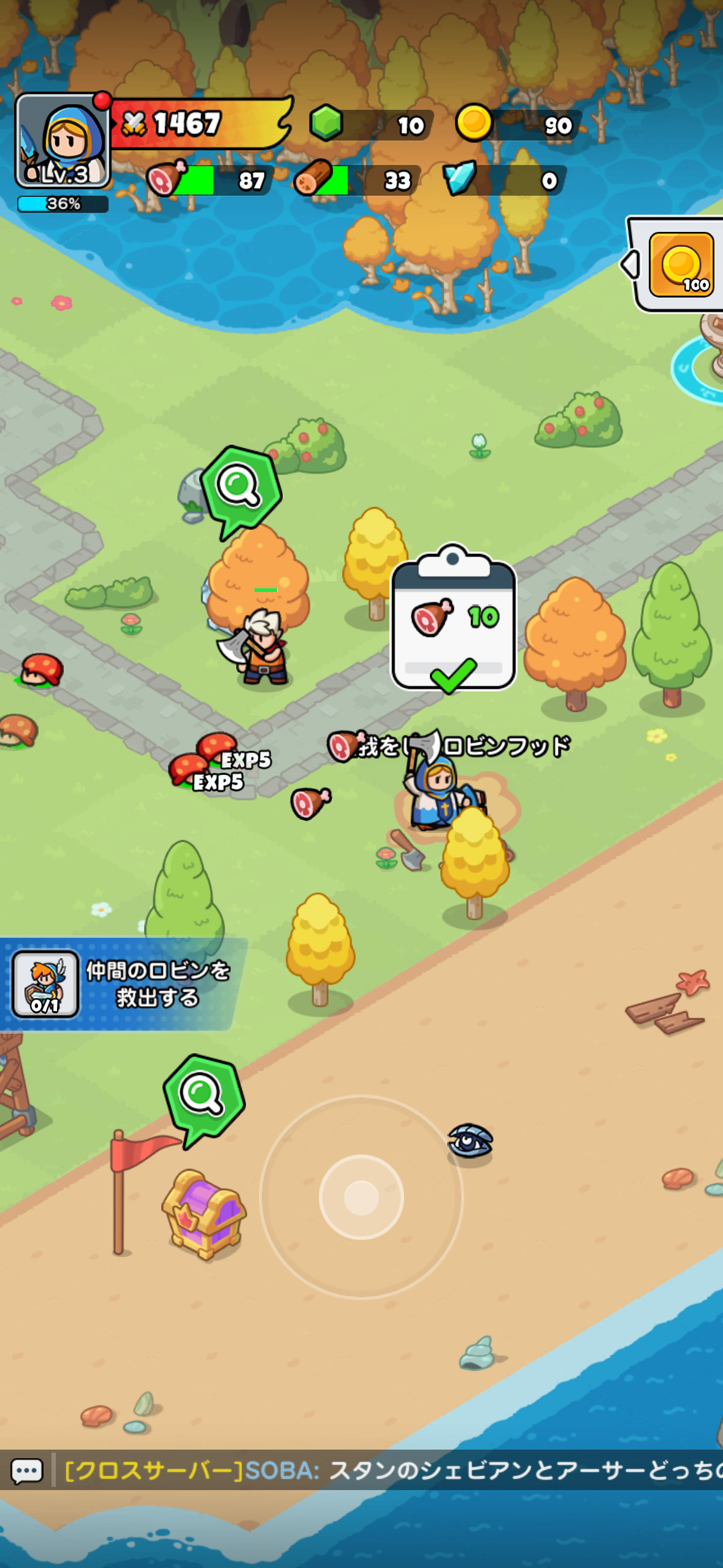Open the rescue Robin quest panel
Viewport: 723px width, 1568px height.
click(x=123, y=983)
